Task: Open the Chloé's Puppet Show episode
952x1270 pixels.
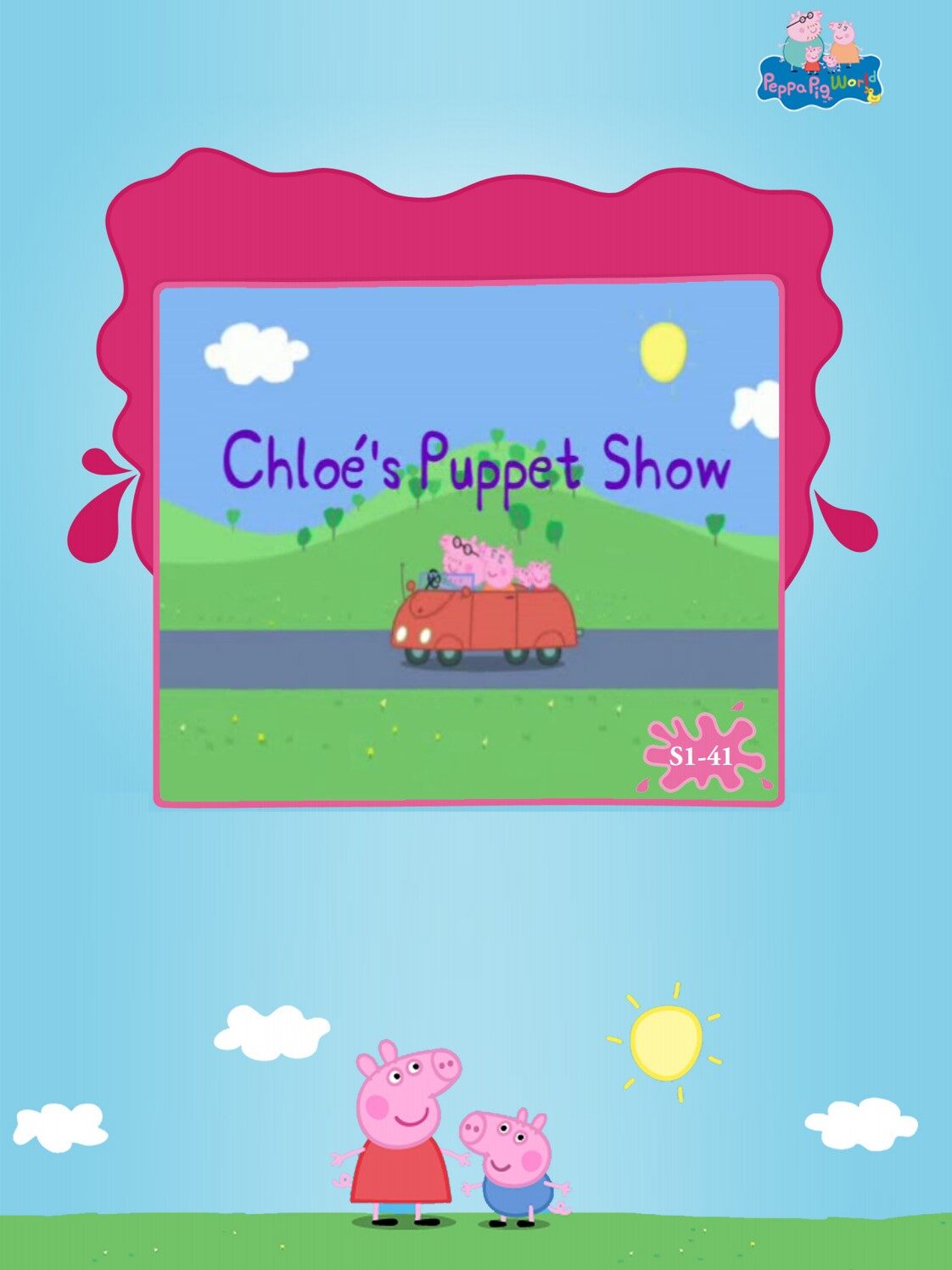Action: click(x=468, y=543)
